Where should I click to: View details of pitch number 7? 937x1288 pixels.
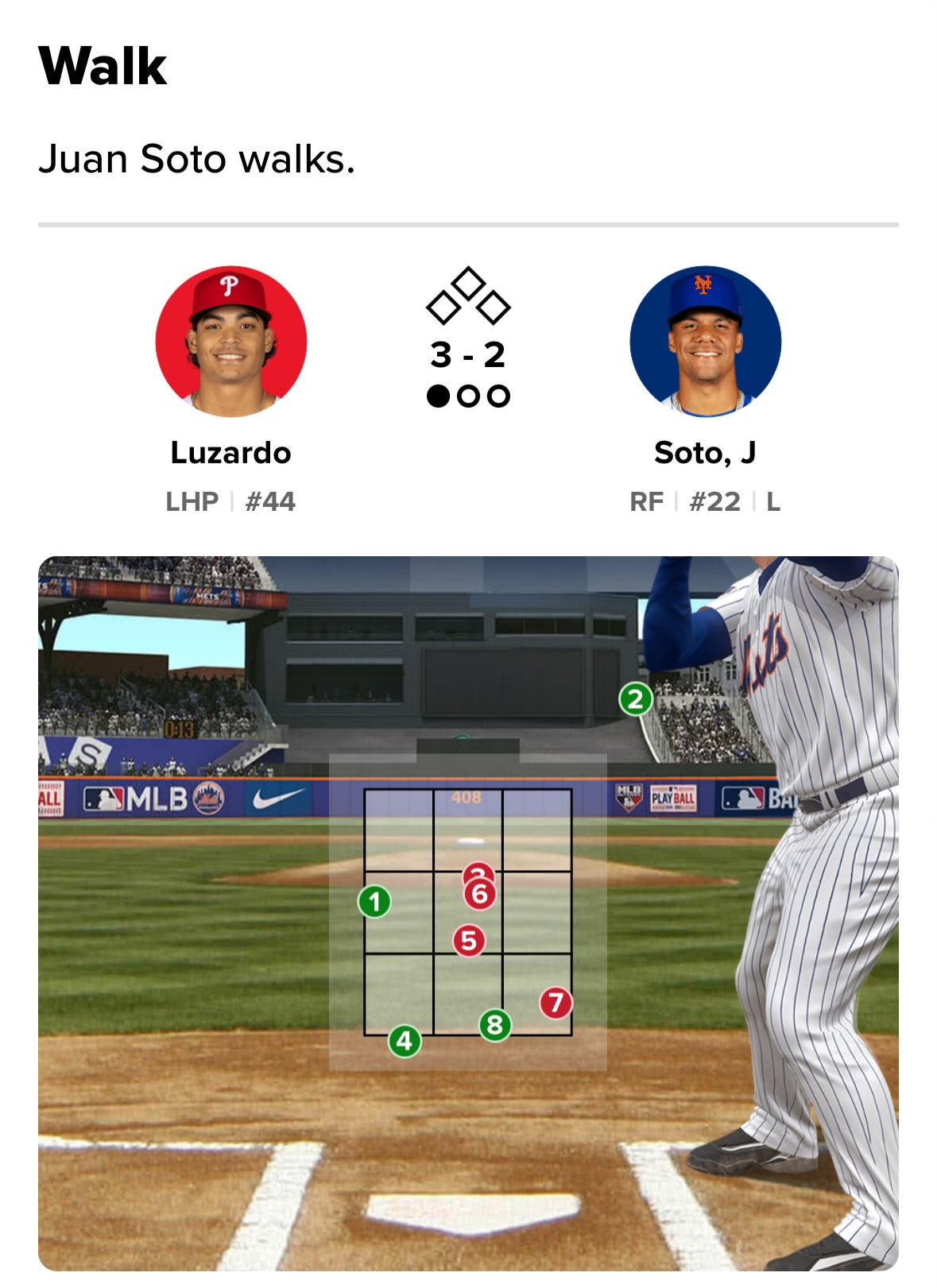(x=556, y=1003)
